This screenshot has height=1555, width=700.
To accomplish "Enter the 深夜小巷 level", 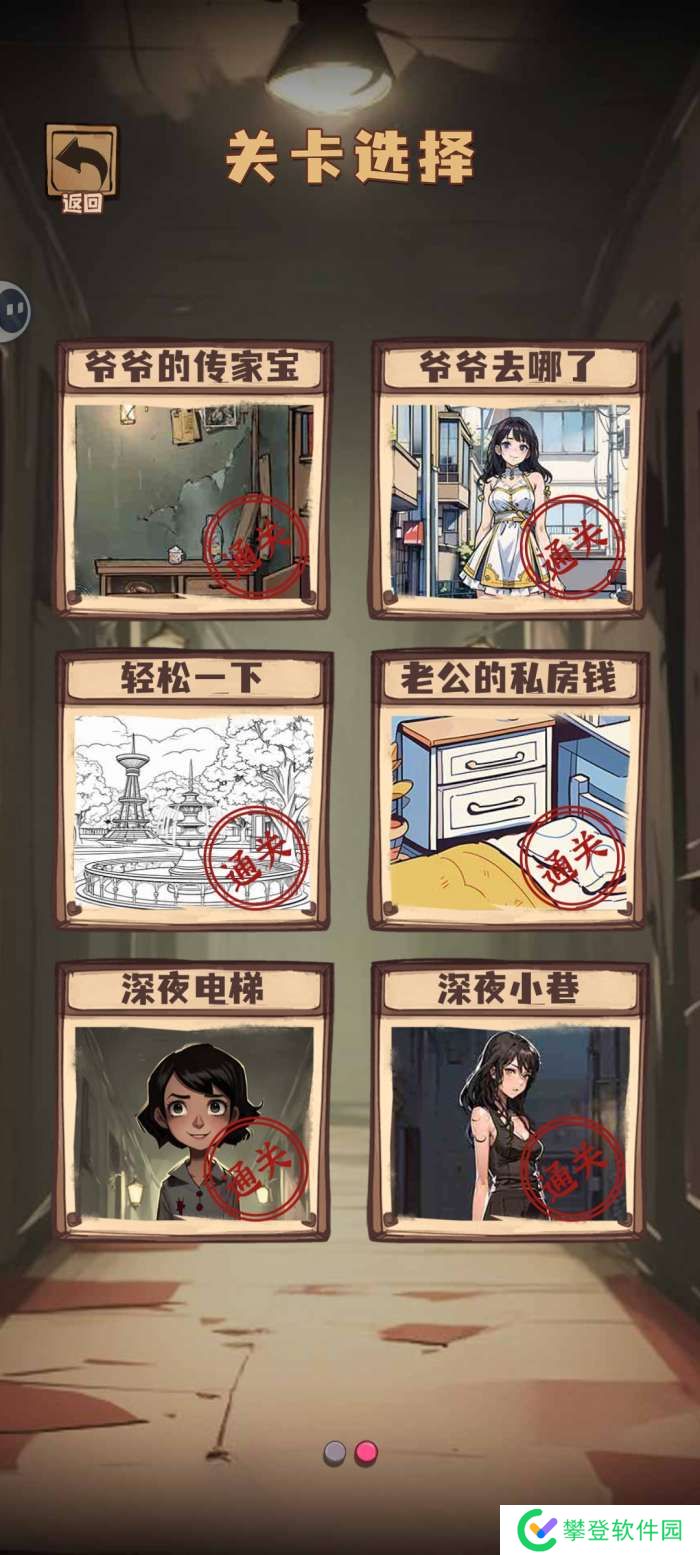I will point(509,1100).
